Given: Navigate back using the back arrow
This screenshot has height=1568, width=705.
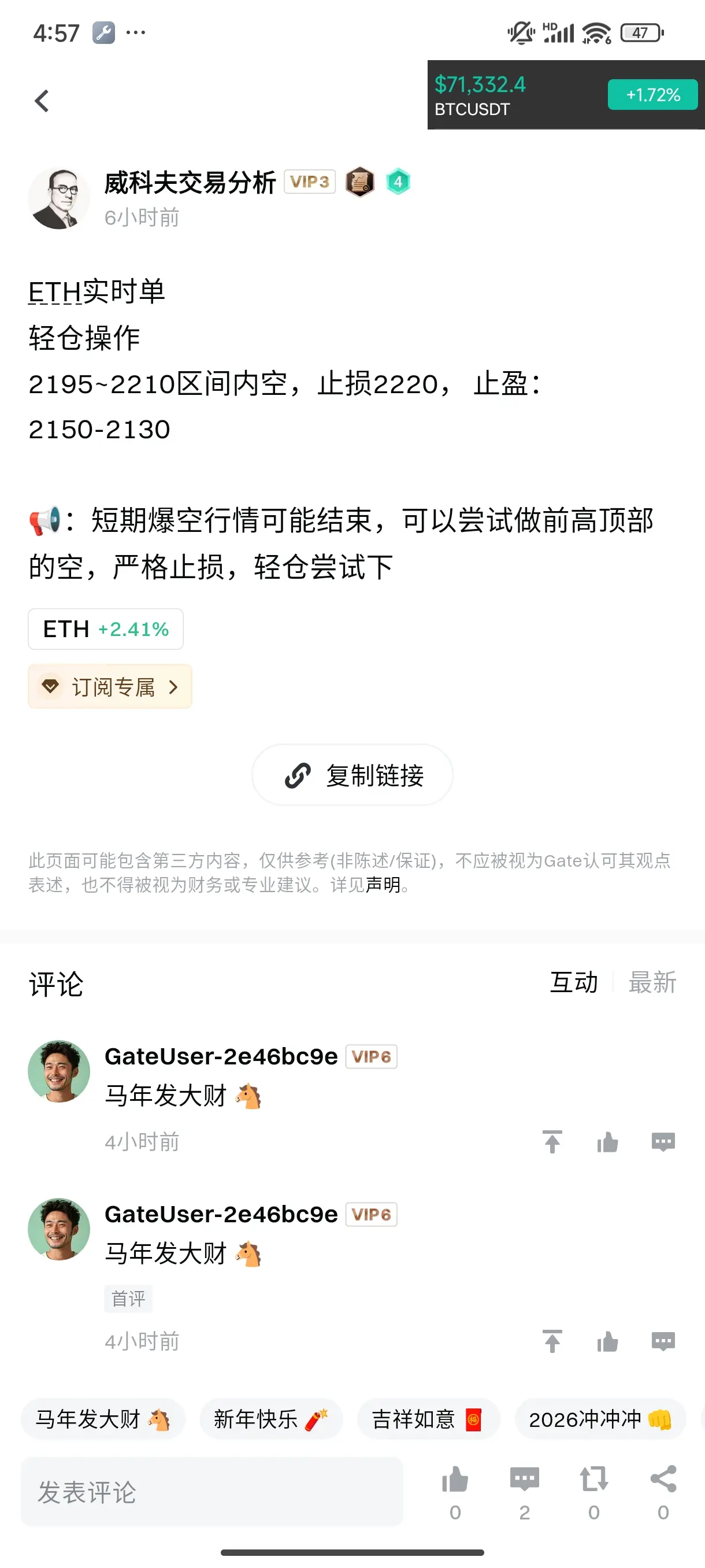Looking at the screenshot, I should click(42, 100).
